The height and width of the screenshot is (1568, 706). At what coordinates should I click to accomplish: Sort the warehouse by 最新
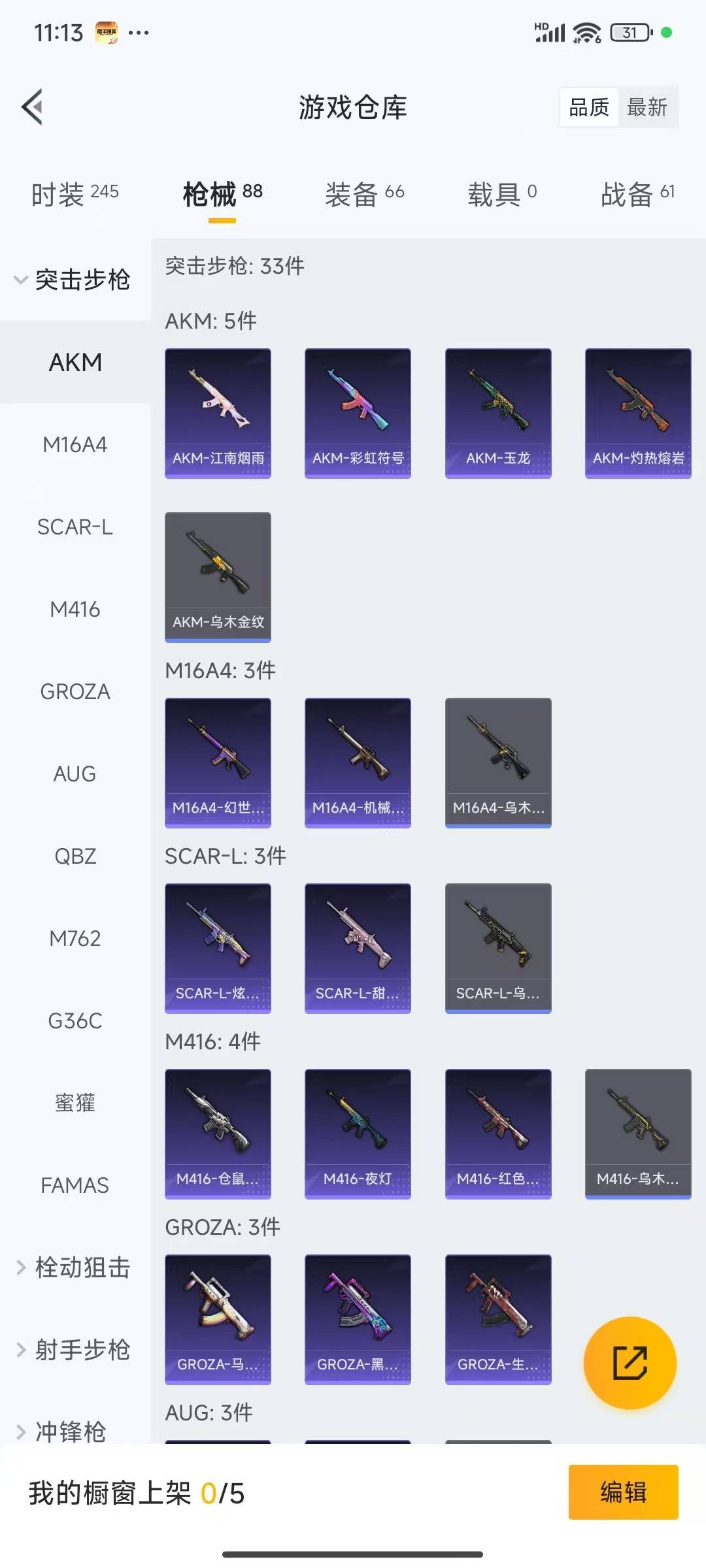[x=647, y=107]
